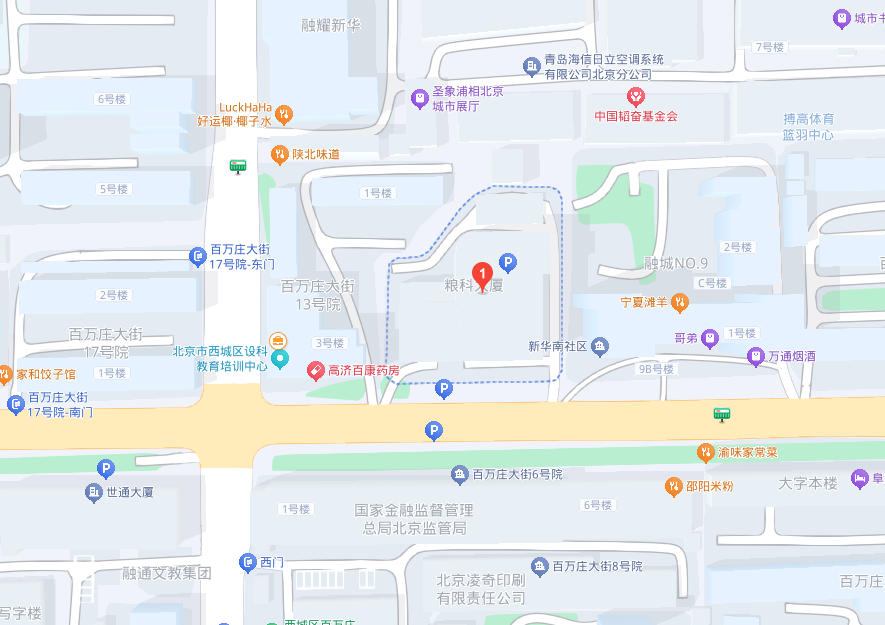Open the LuckHaHa 好运椰·椰子水 marker
Screen dimensions: 885x625
(x=284, y=114)
